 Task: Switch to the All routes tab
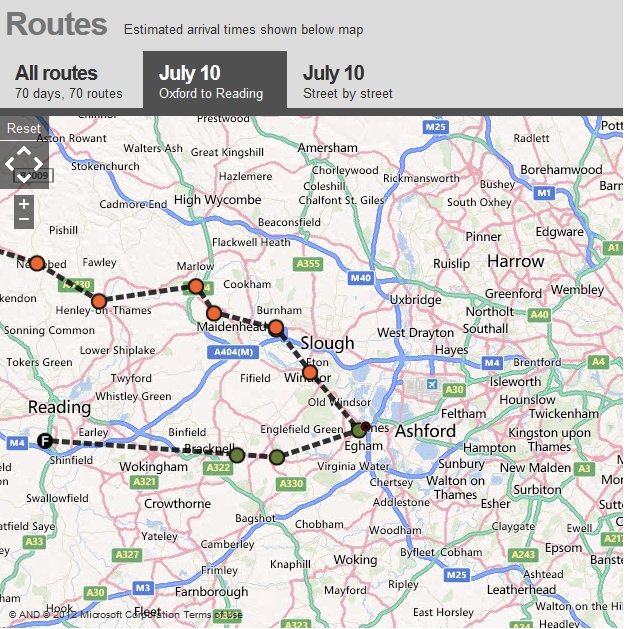pyautogui.click(x=68, y=81)
